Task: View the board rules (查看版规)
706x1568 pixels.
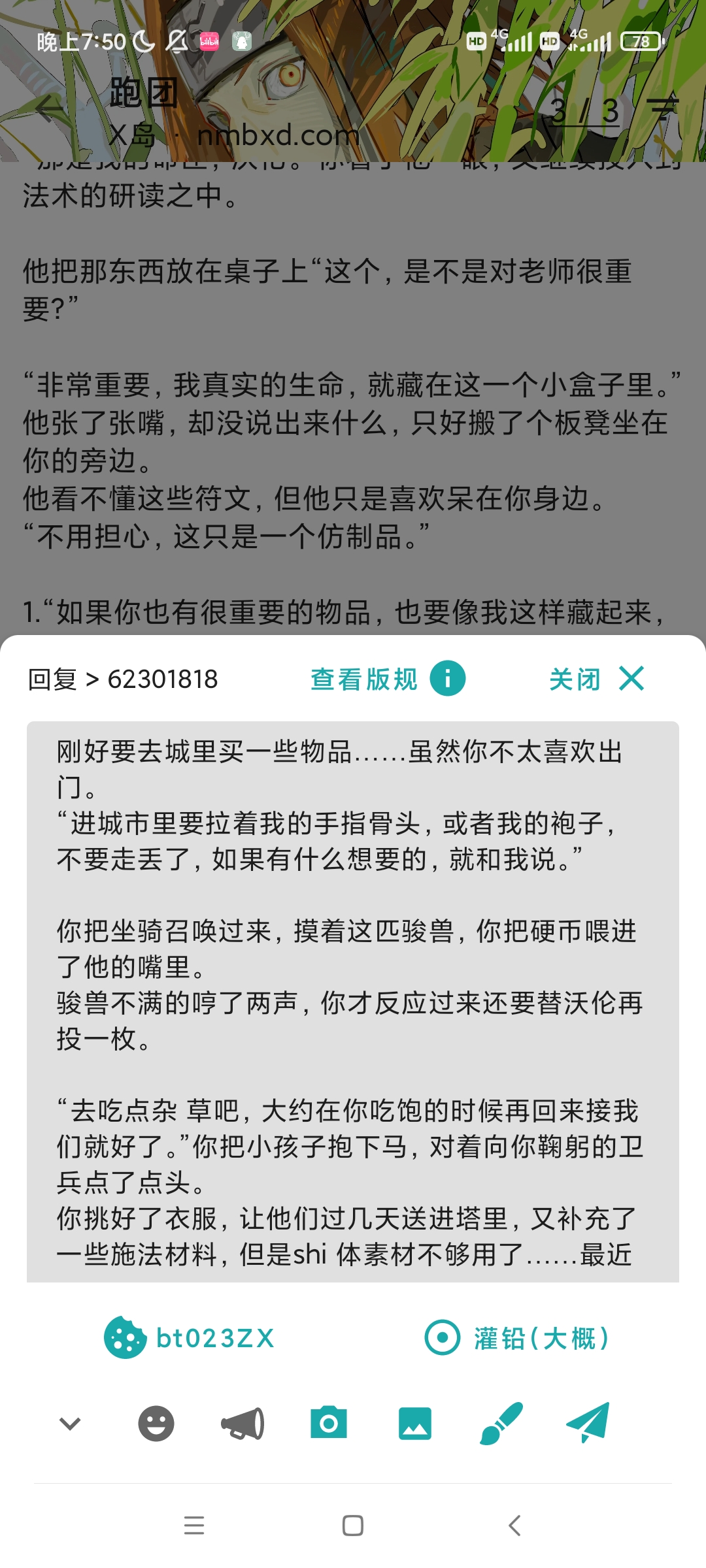Action: point(387,679)
